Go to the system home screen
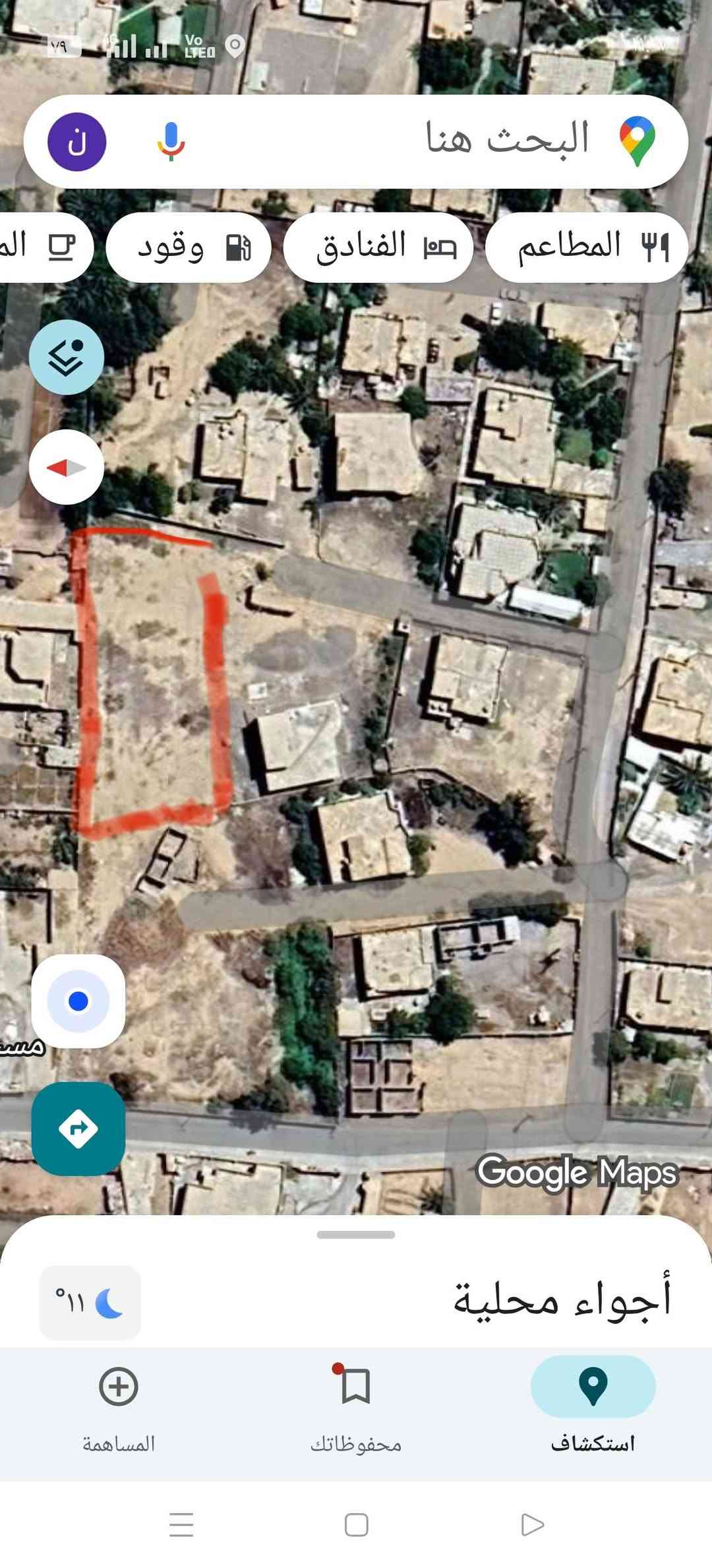Viewport: 712px width, 1568px height. (356, 1524)
